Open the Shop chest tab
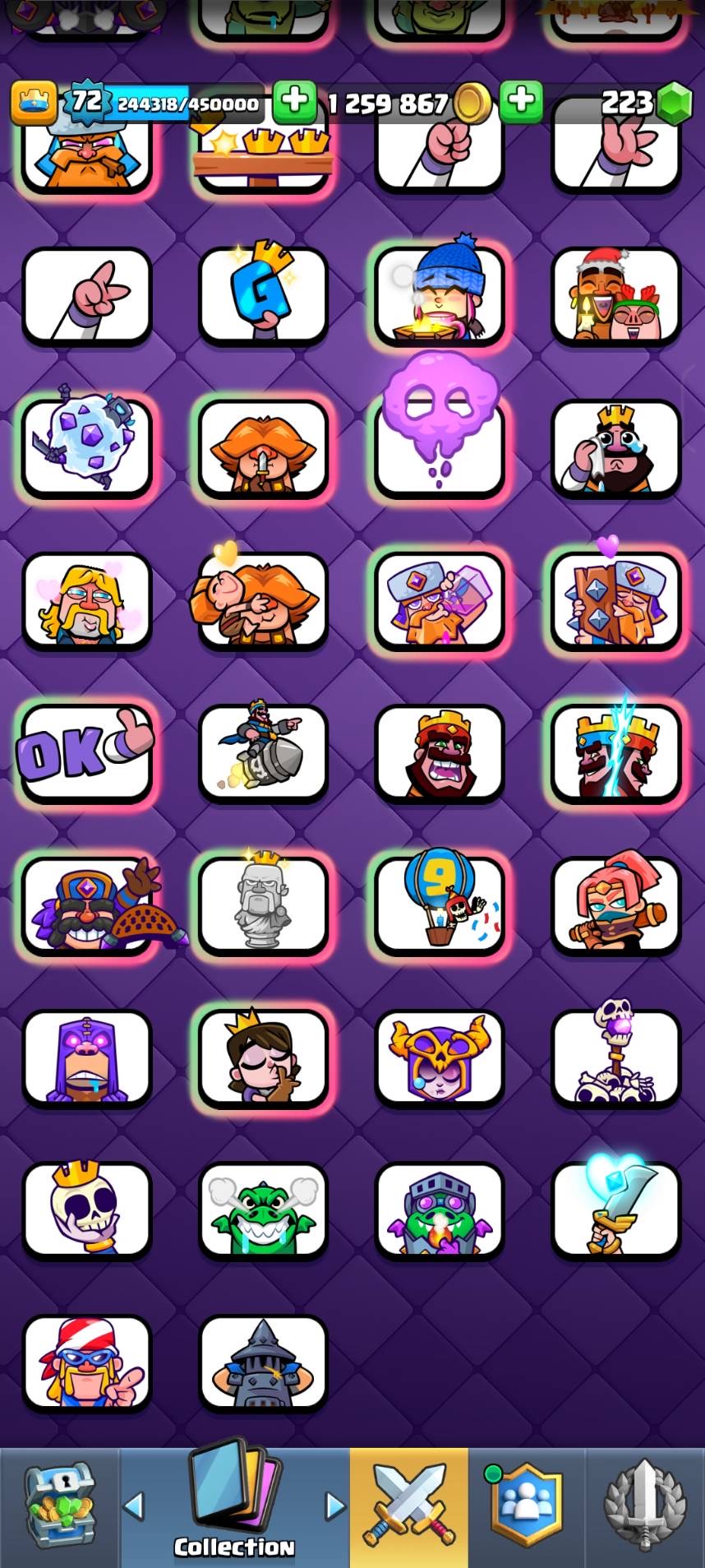This screenshot has height=1568, width=705. click(x=60, y=1507)
